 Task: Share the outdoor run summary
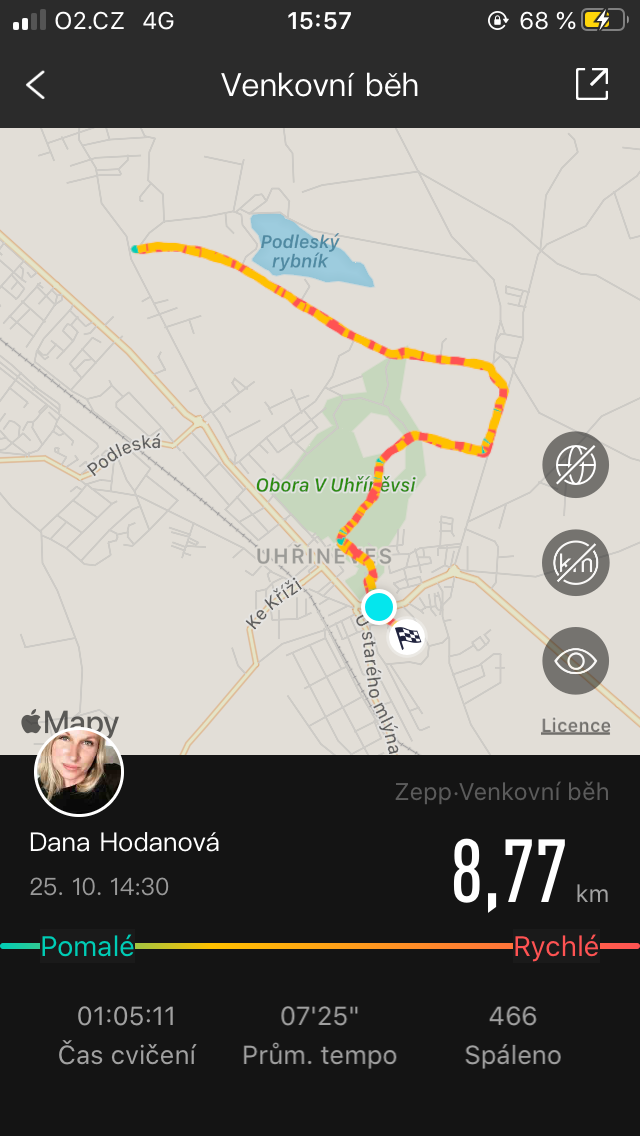[591, 85]
